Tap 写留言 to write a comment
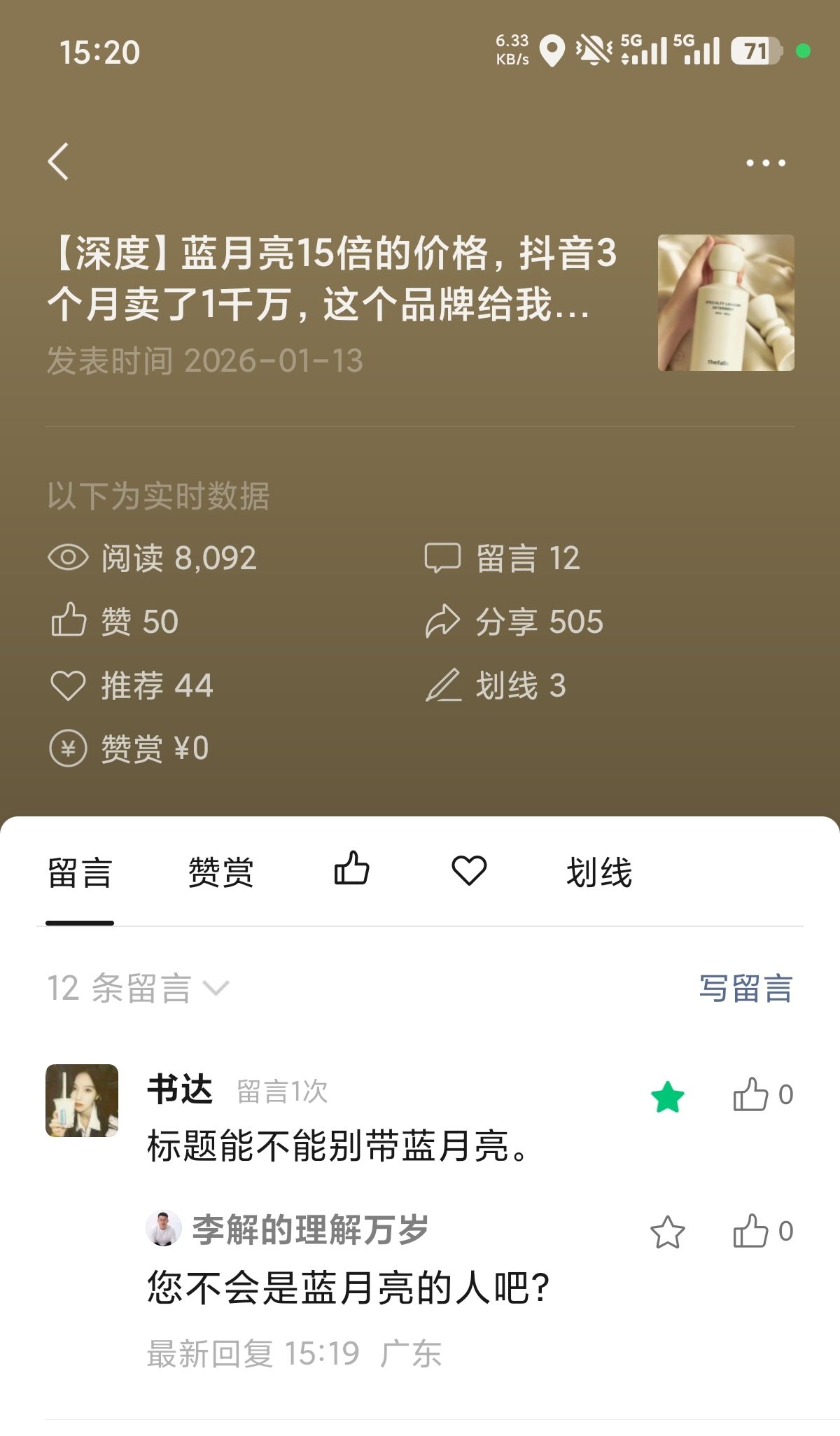The image size is (840, 1436). tap(745, 989)
